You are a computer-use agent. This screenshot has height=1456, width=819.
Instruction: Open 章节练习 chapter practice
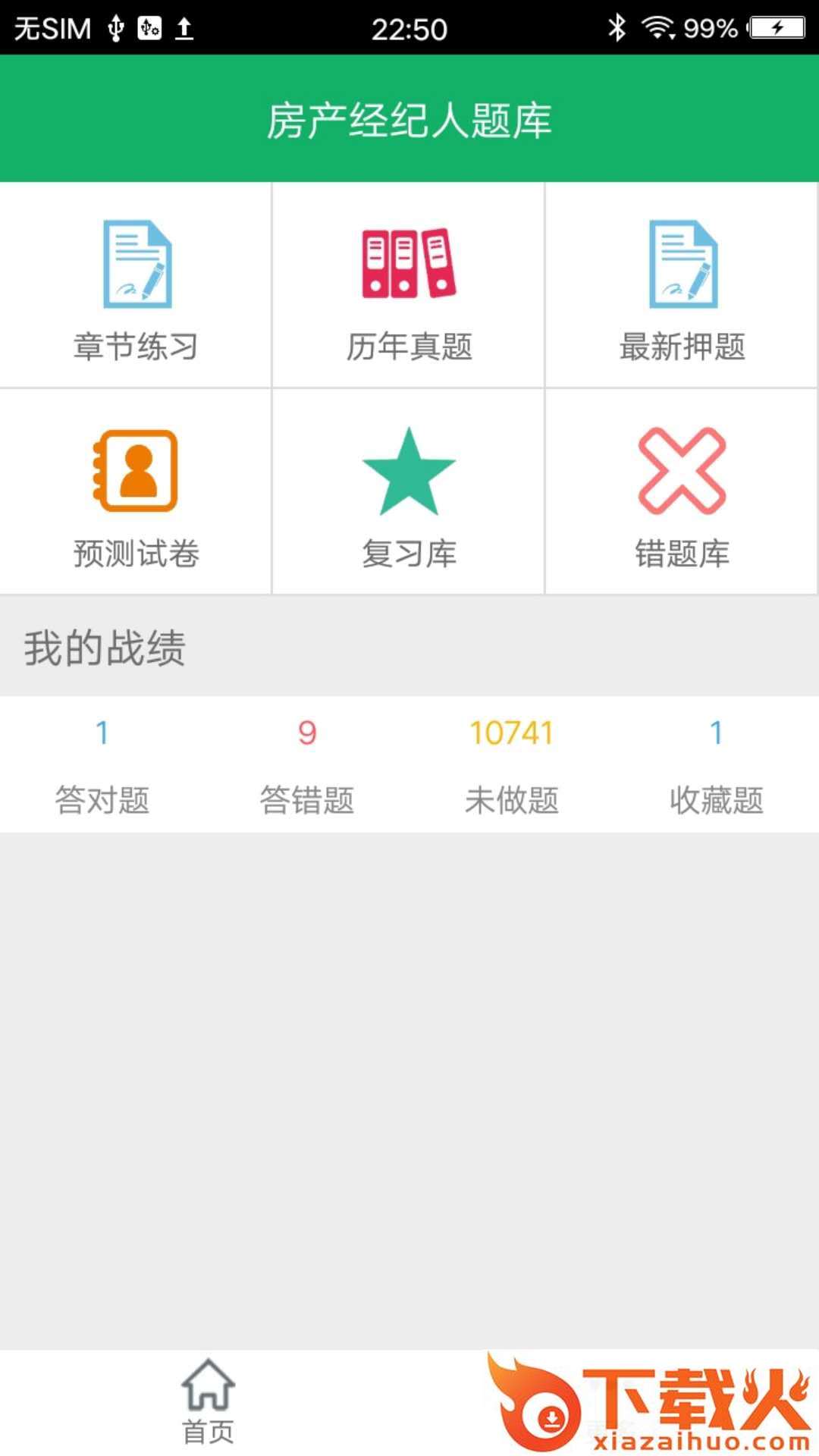[136, 286]
